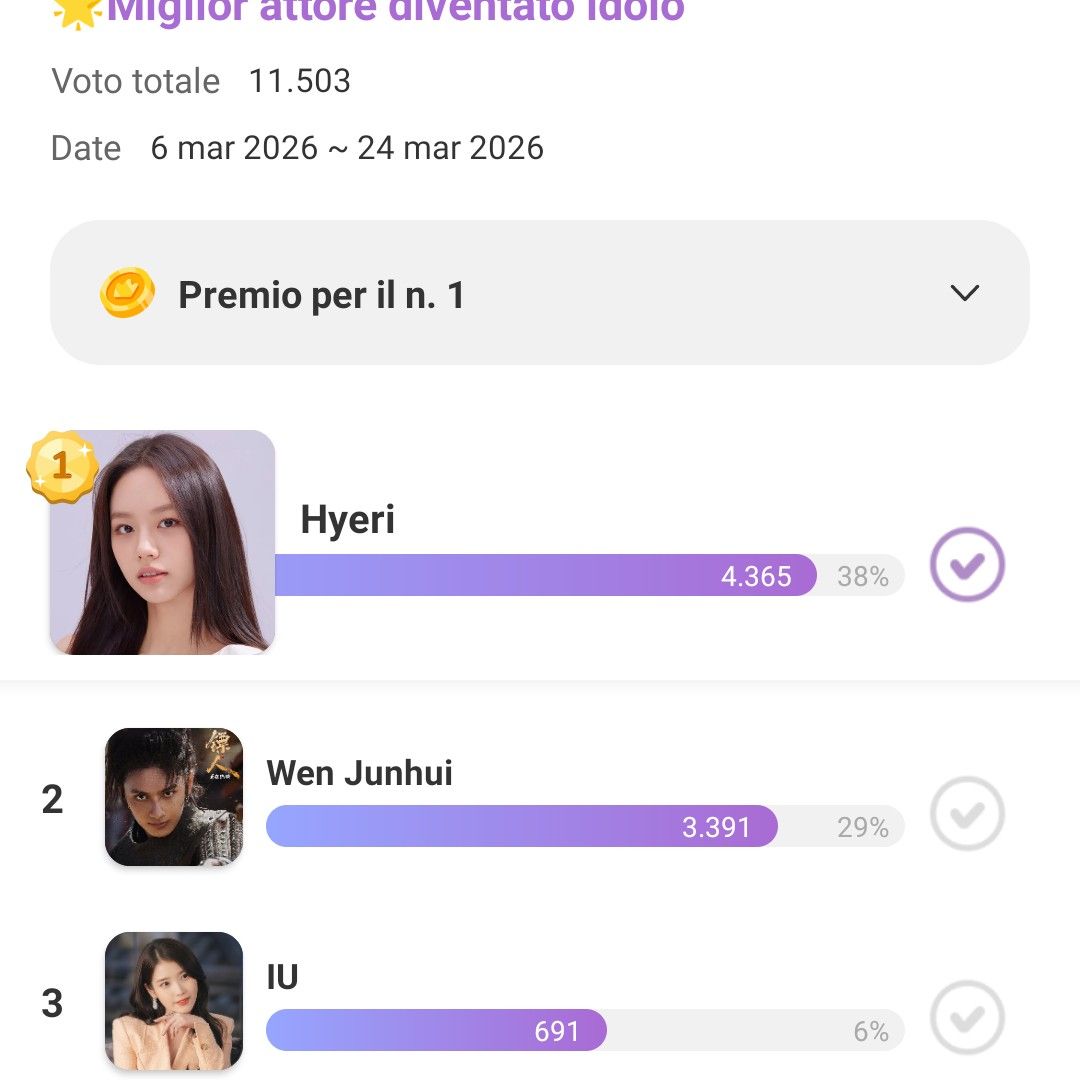Open Hyeri's profile picture
The height and width of the screenshot is (1080, 1080).
pyautogui.click(x=163, y=543)
